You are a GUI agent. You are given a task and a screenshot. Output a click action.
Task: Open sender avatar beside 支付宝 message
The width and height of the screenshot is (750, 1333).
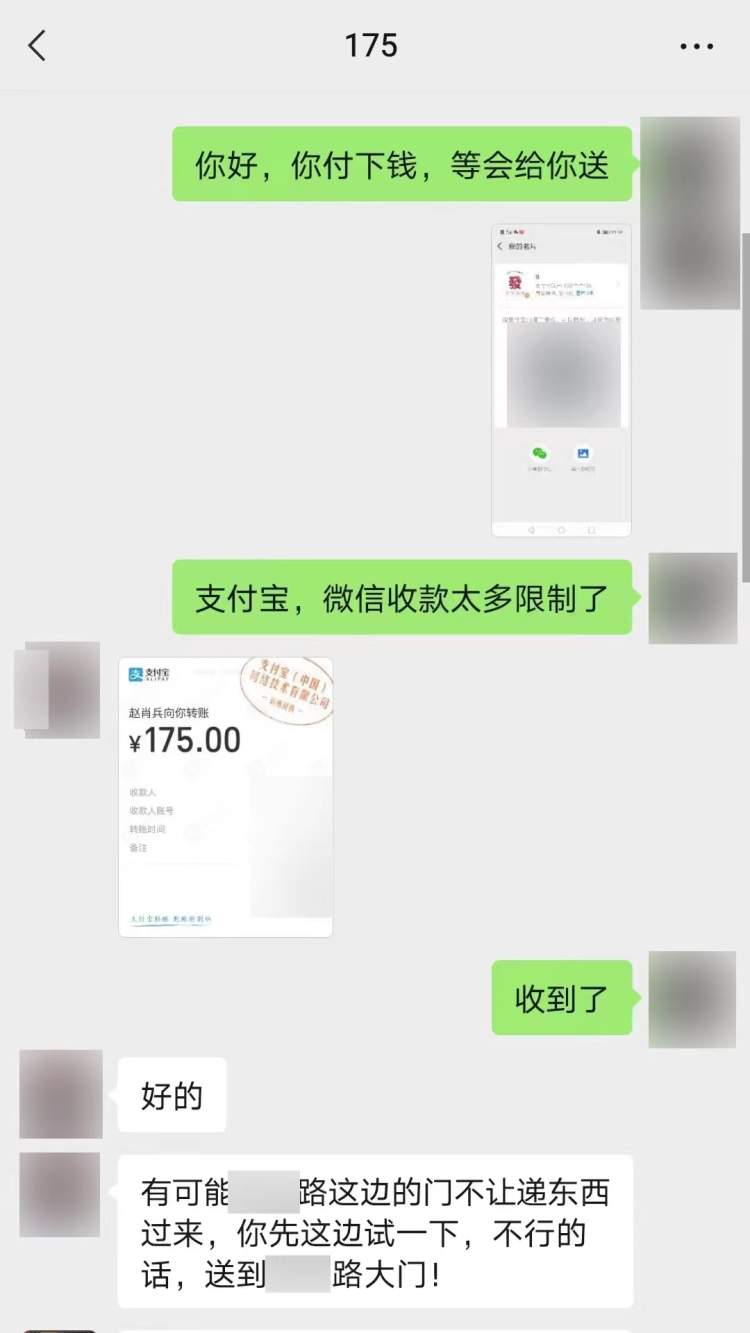pos(692,598)
